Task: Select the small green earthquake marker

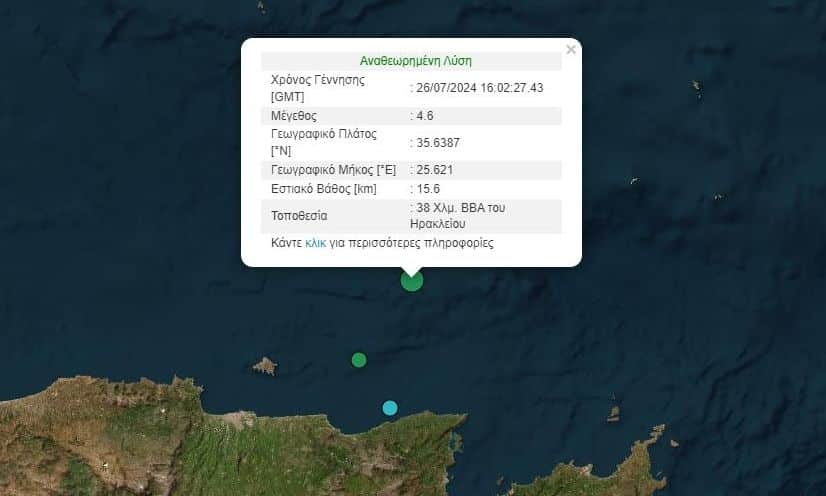Action: click(x=359, y=360)
